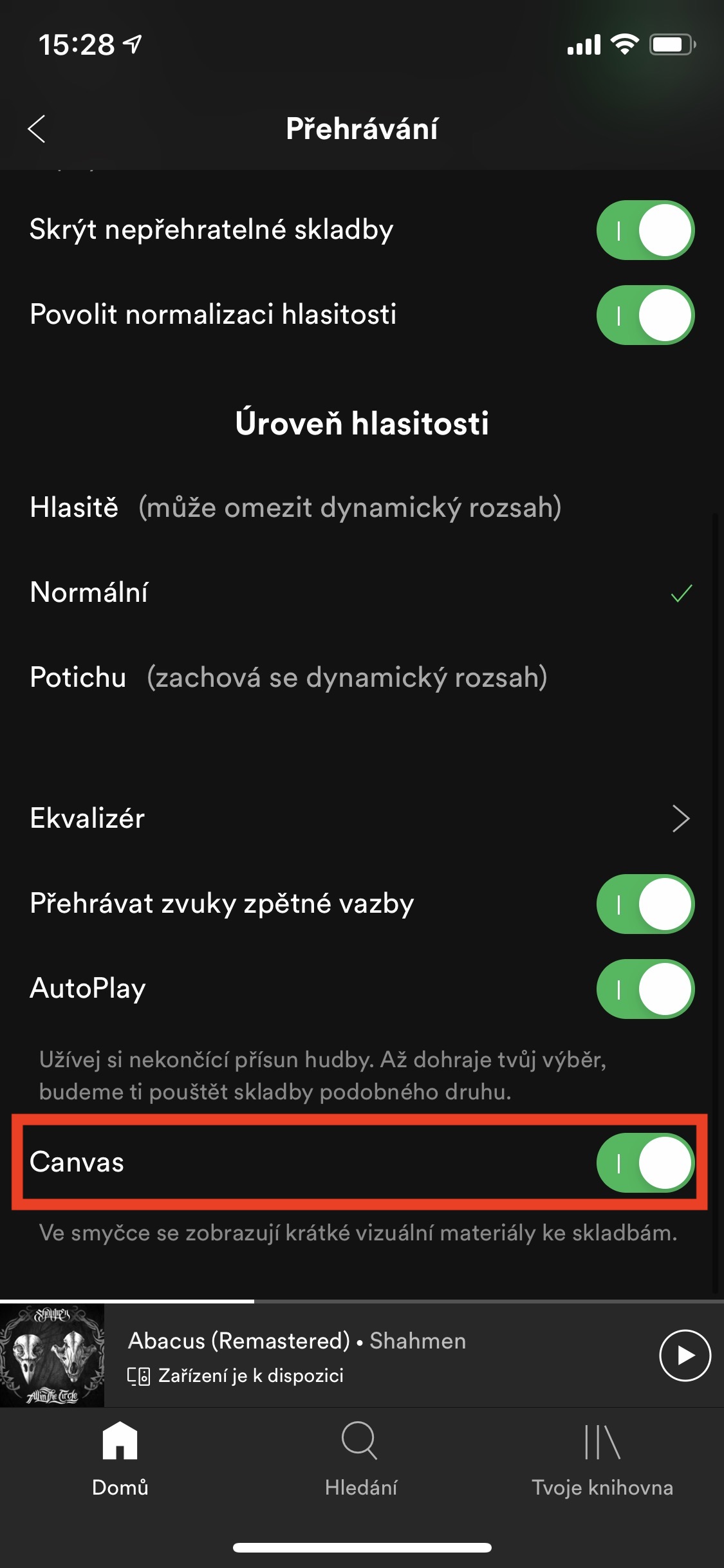Screen dimensions: 724x1568
Task: Select the Potichu volume level
Action: pyautogui.click(x=362, y=677)
